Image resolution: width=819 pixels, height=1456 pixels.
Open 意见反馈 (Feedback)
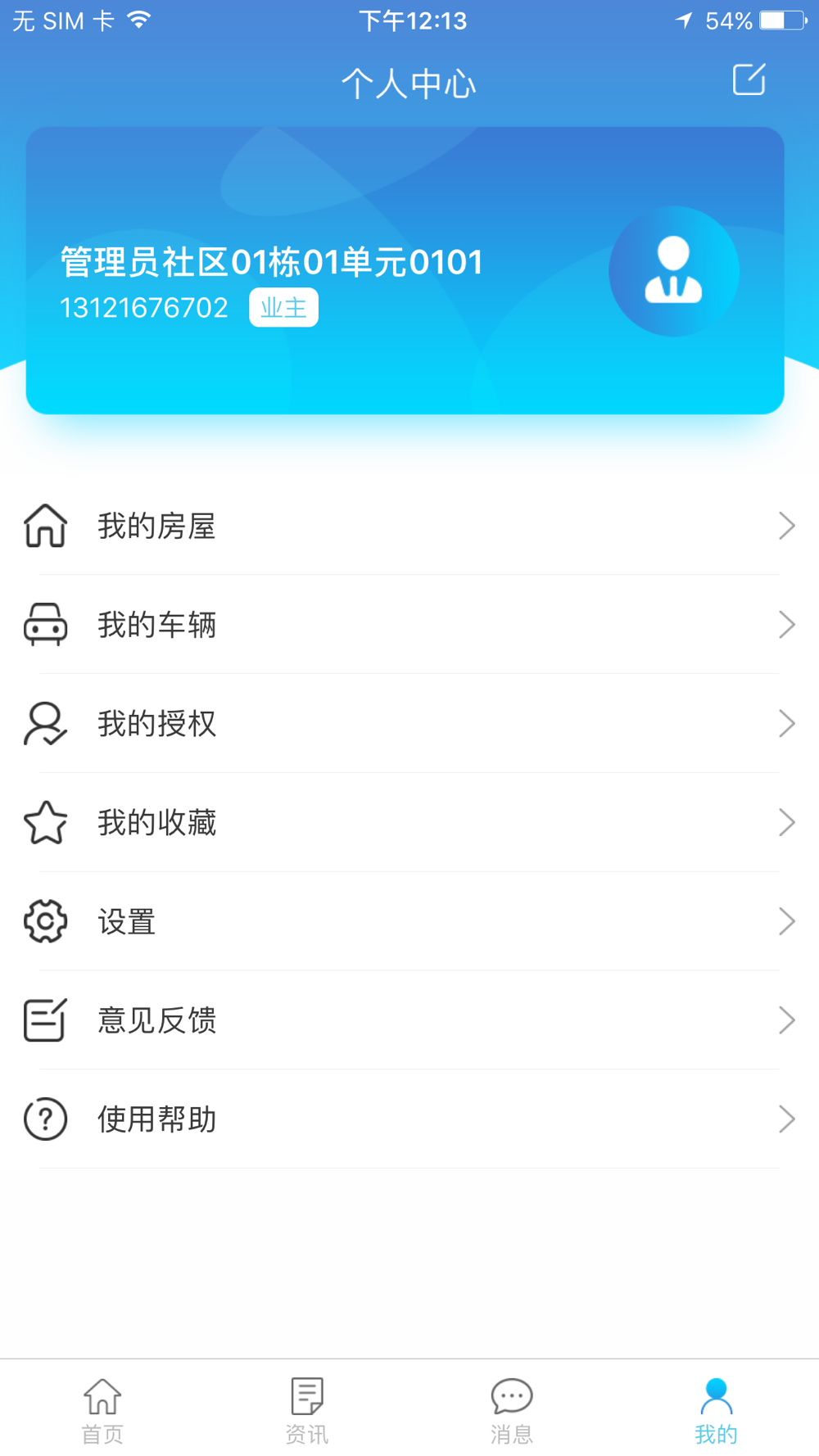pyautogui.click(x=409, y=1021)
